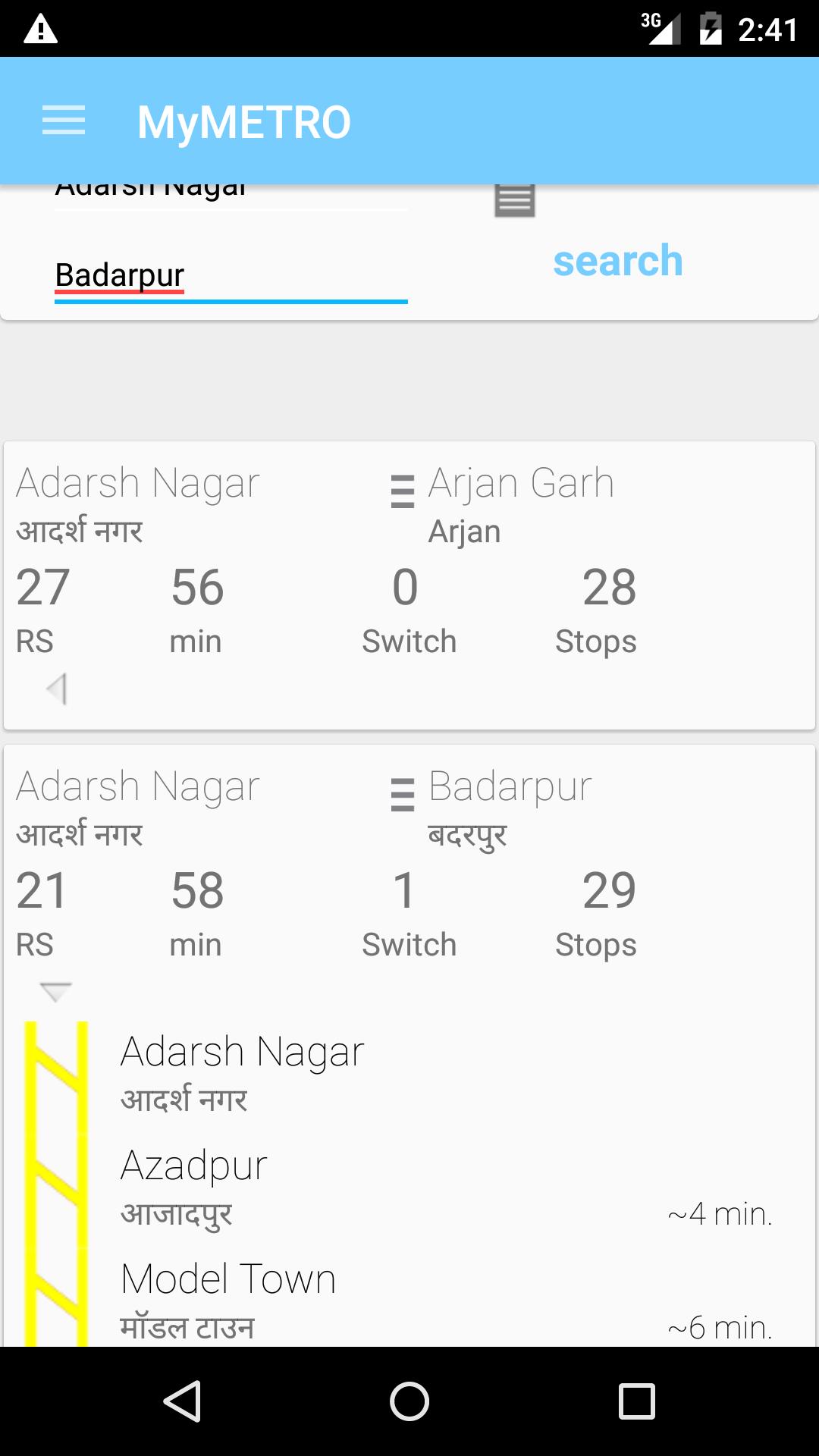Click the list icon beside Adarsh Nagar field
Viewport: 819px width, 1456px height.
(x=514, y=200)
